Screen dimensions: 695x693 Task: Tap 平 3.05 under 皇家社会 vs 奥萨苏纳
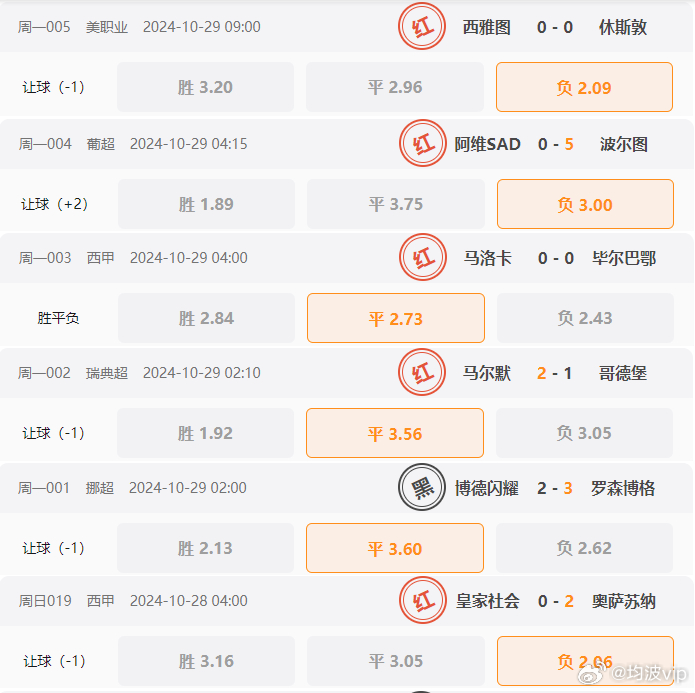(395, 661)
